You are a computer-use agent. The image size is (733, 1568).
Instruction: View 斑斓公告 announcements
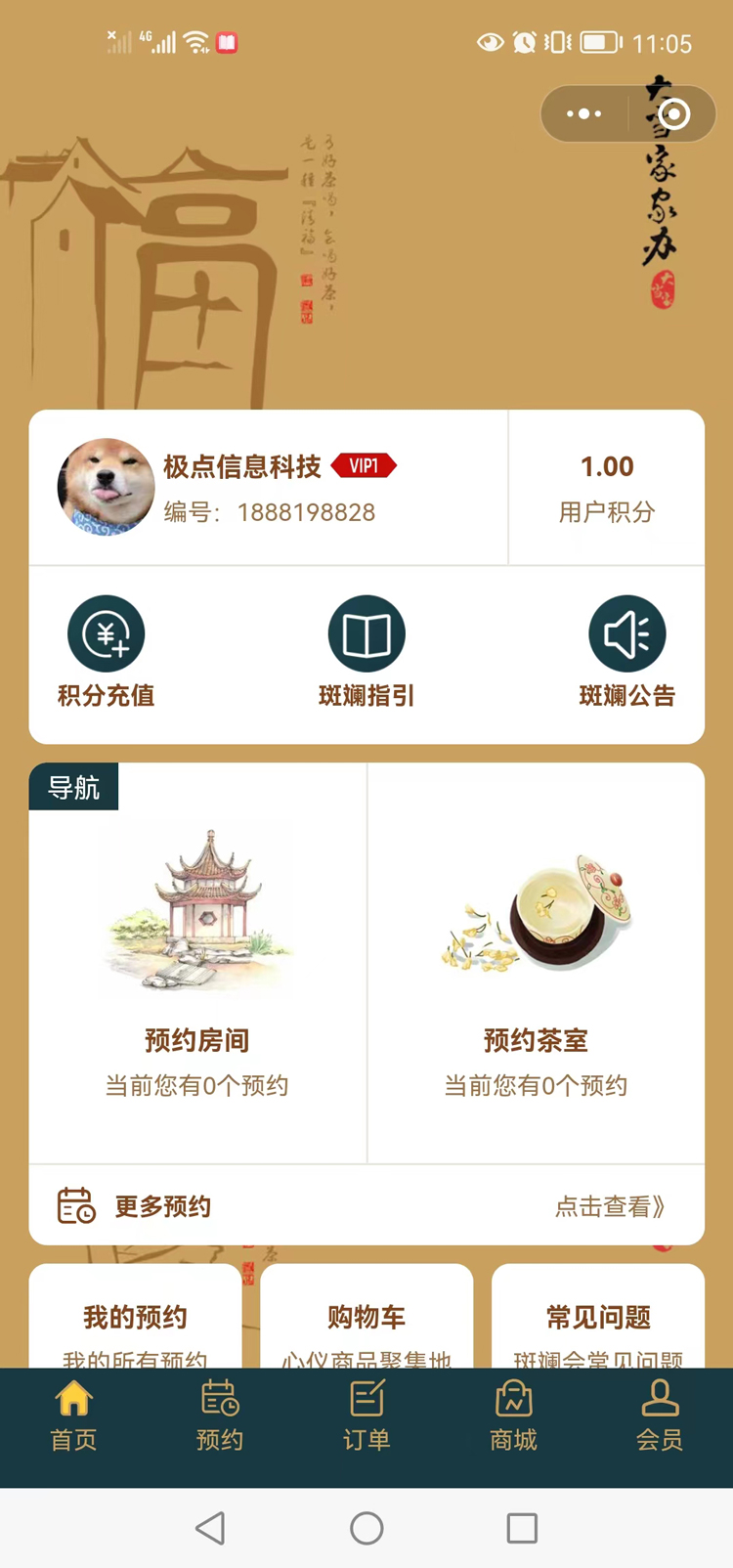pyautogui.click(x=626, y=652)
